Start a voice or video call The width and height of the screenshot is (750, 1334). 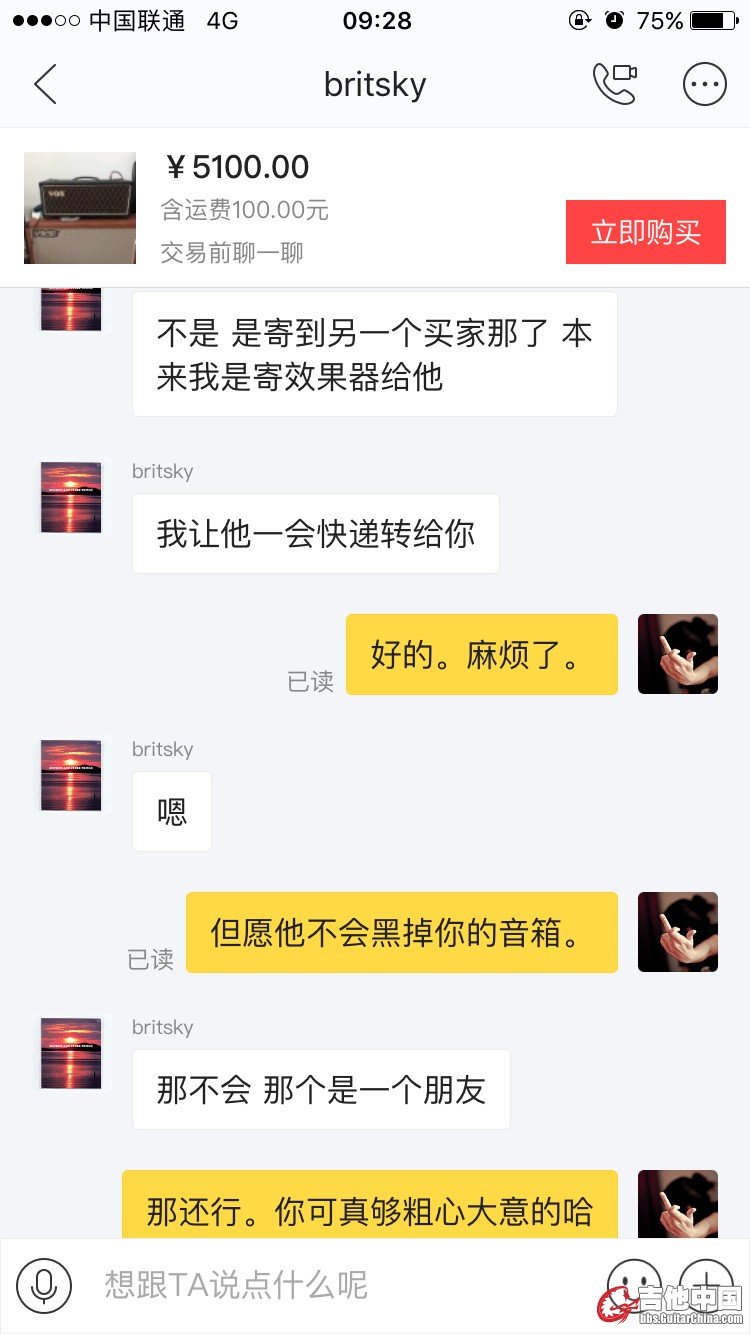[614, 85]
